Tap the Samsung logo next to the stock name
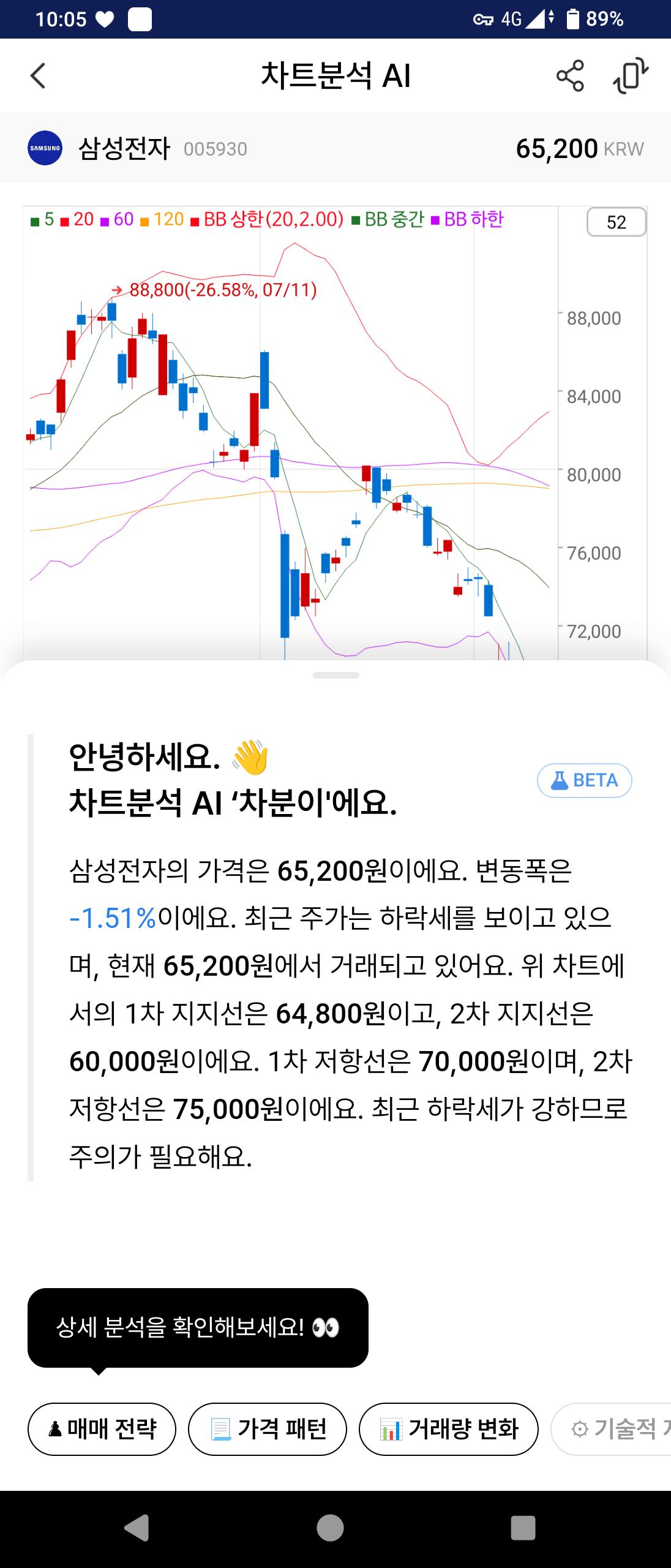 (x=46, y=148)
